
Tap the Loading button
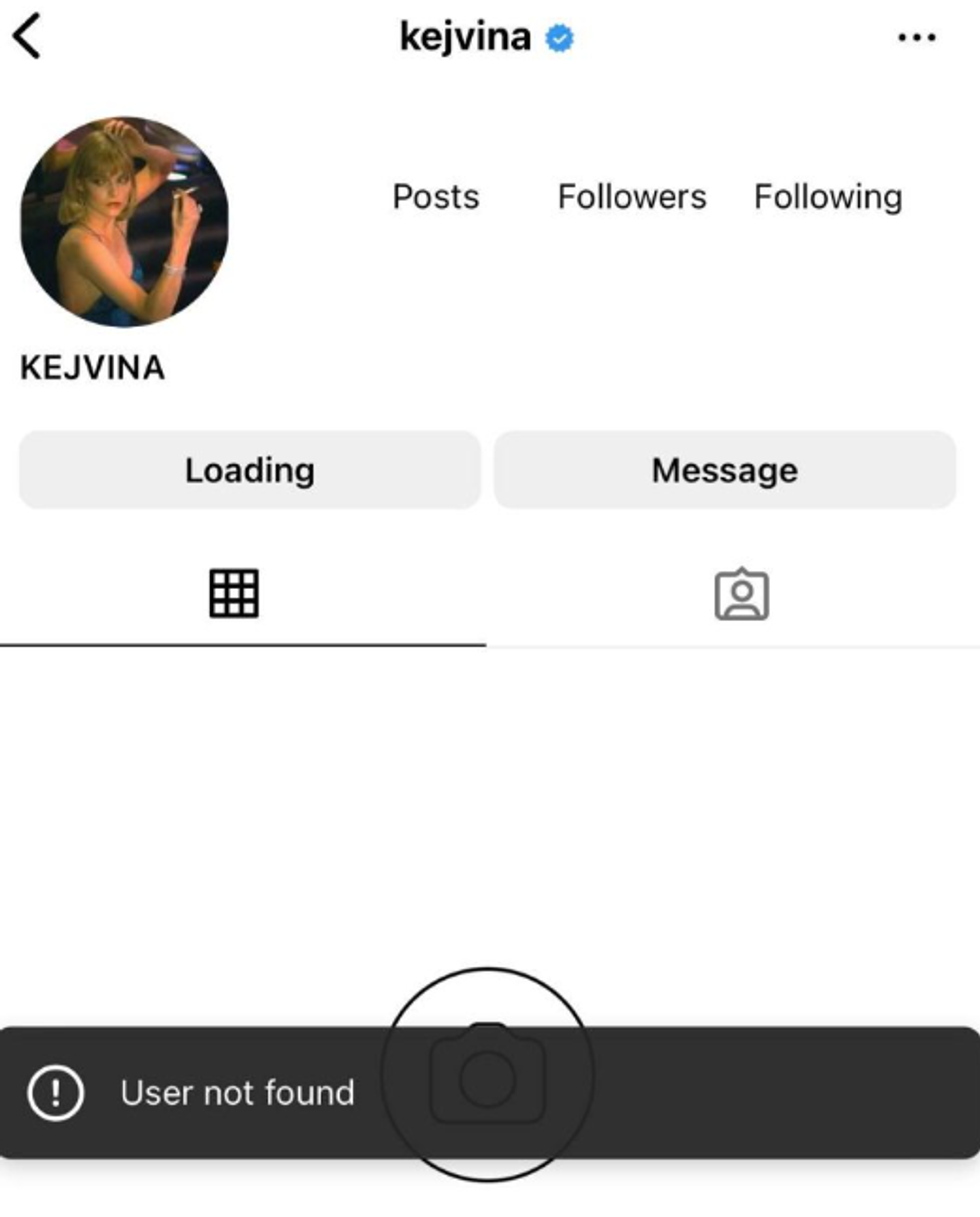click(x=249, y=470)
